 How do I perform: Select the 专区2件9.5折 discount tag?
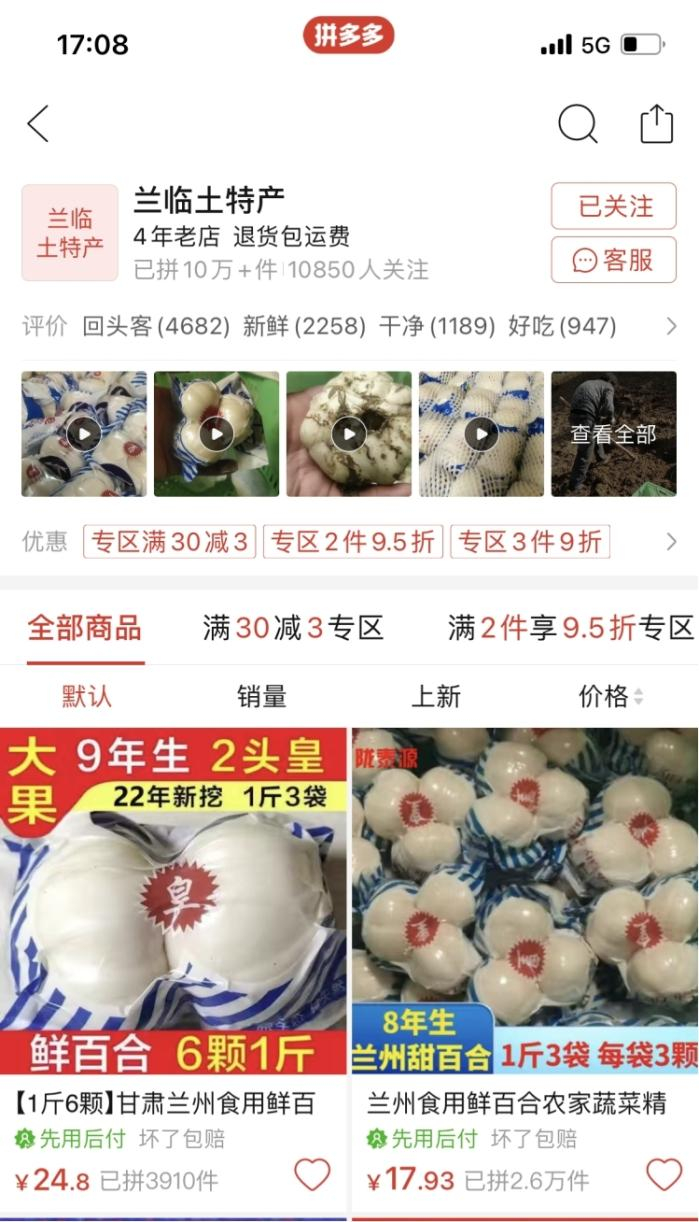pyautogui.click(x=353, y=542)
